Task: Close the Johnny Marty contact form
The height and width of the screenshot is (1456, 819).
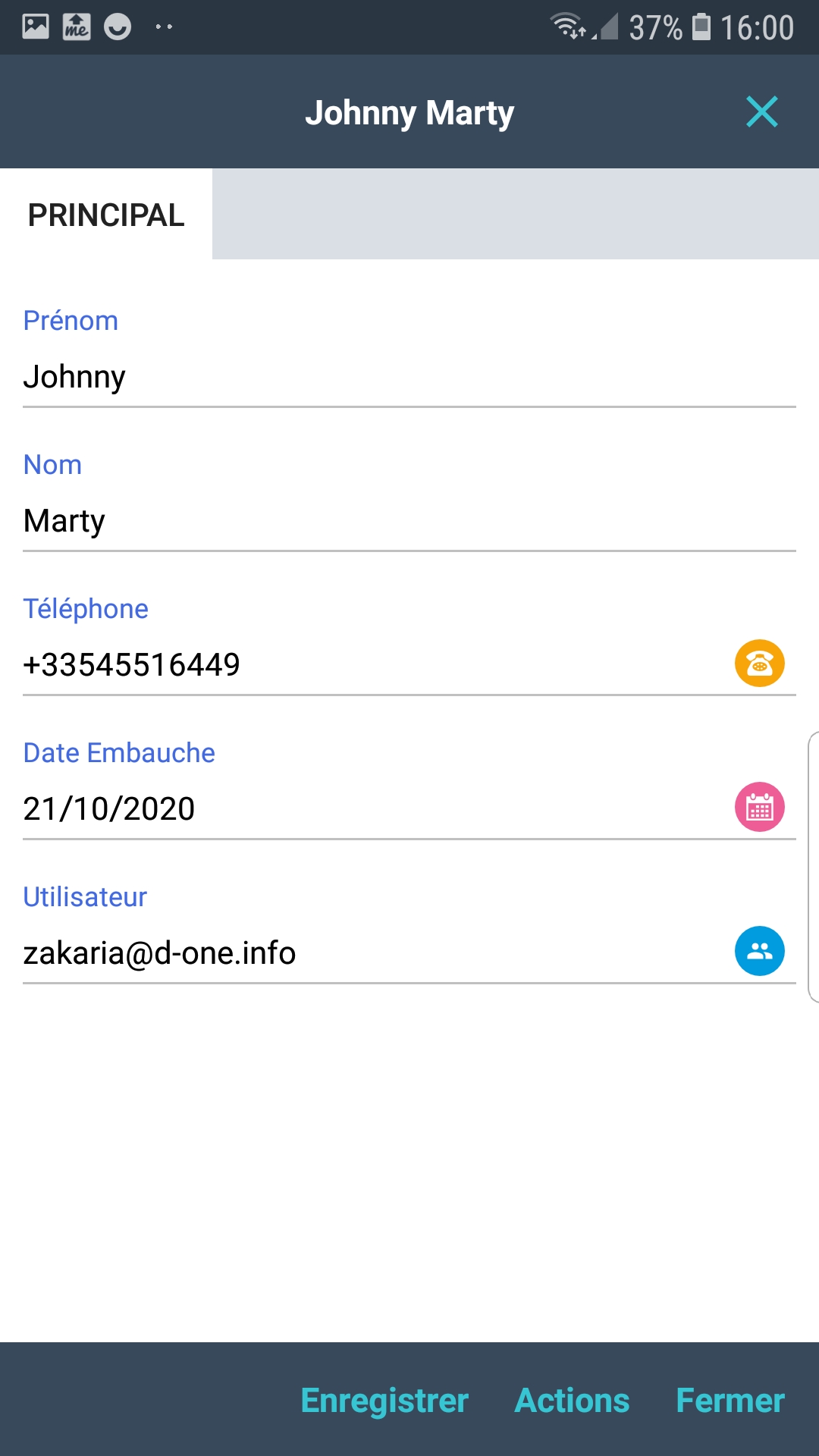Action: click(761, 112)
